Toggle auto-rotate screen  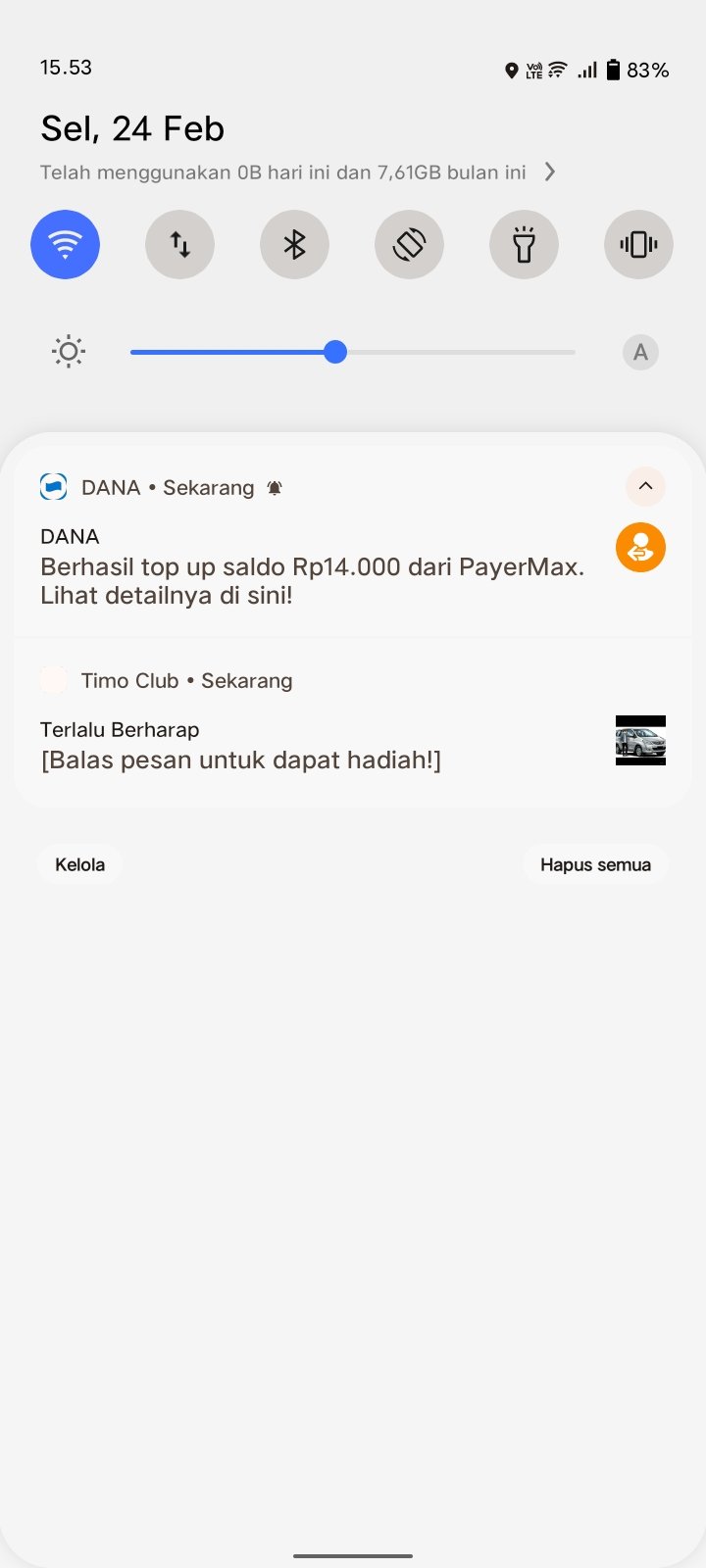409,244
